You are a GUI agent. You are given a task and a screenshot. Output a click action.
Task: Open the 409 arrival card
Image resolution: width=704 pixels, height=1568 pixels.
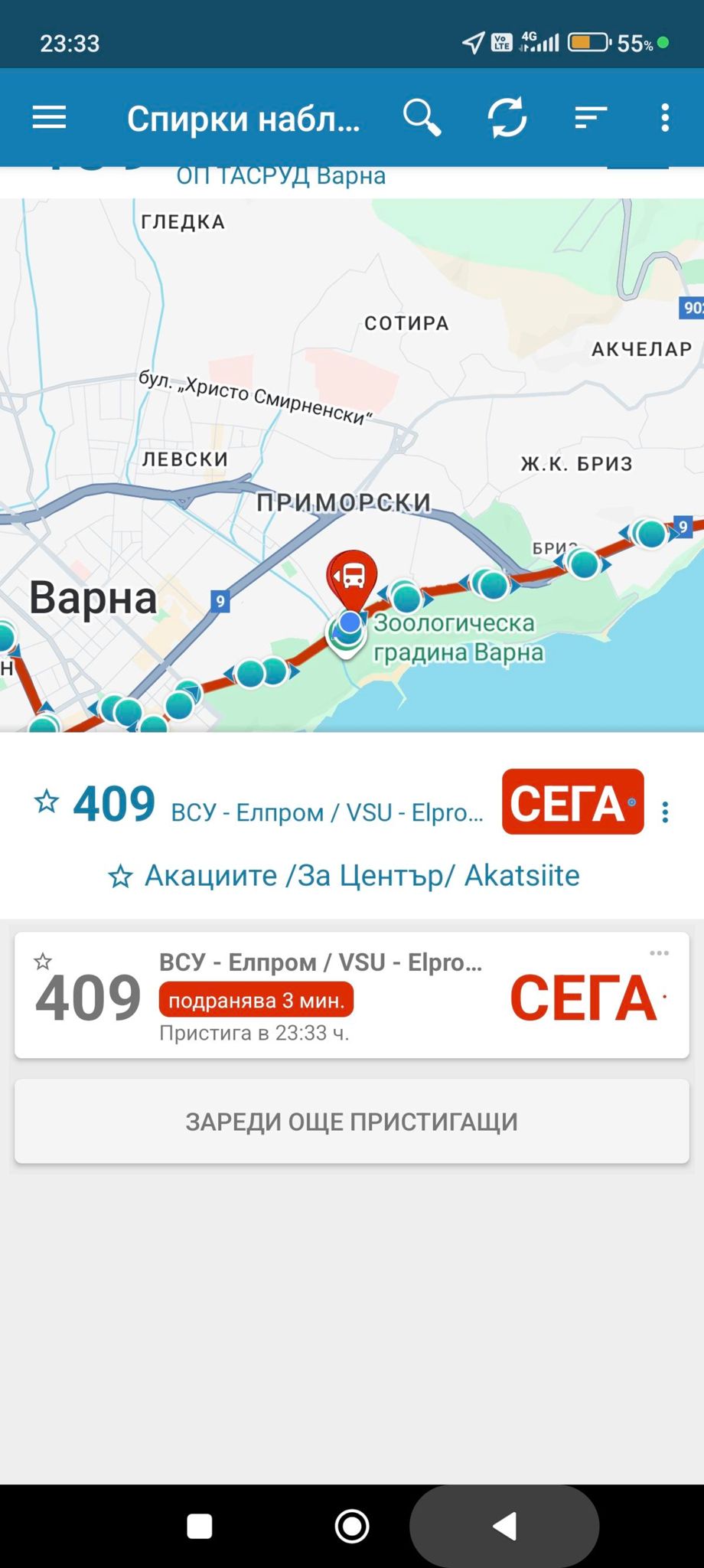pos(352,995)
